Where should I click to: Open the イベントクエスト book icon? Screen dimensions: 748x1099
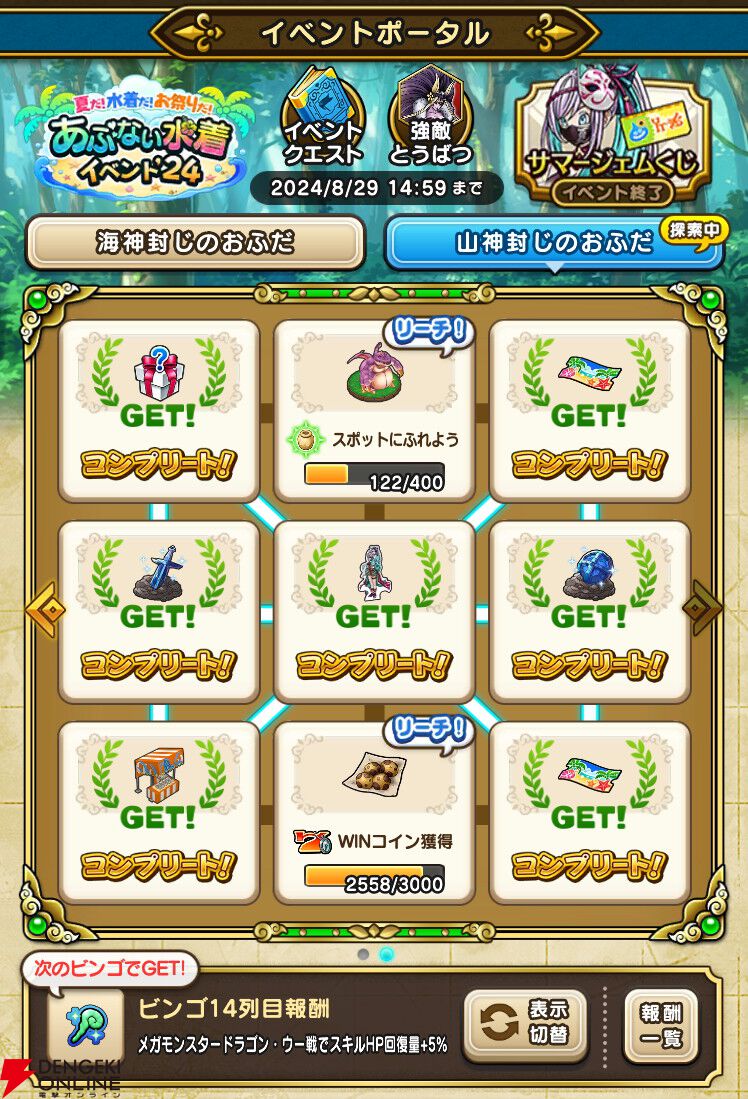pos(323,116)
